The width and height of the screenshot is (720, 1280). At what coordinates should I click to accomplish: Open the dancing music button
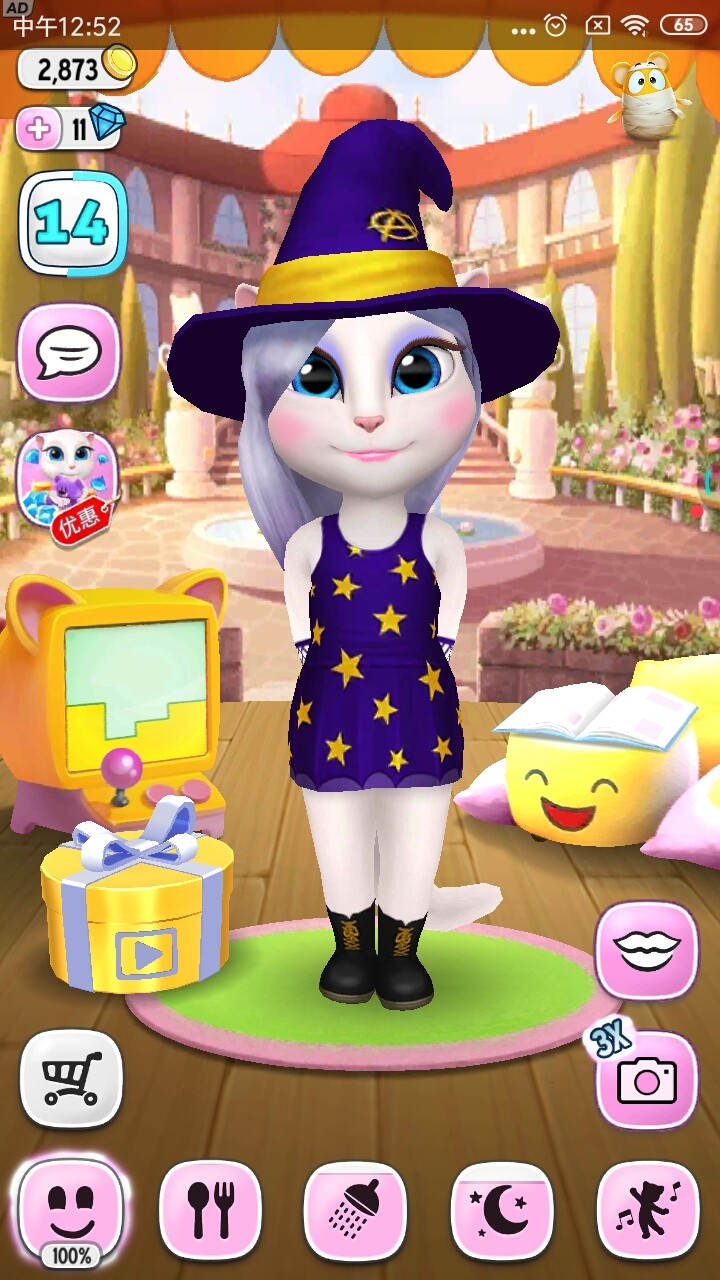[647, 1208]
